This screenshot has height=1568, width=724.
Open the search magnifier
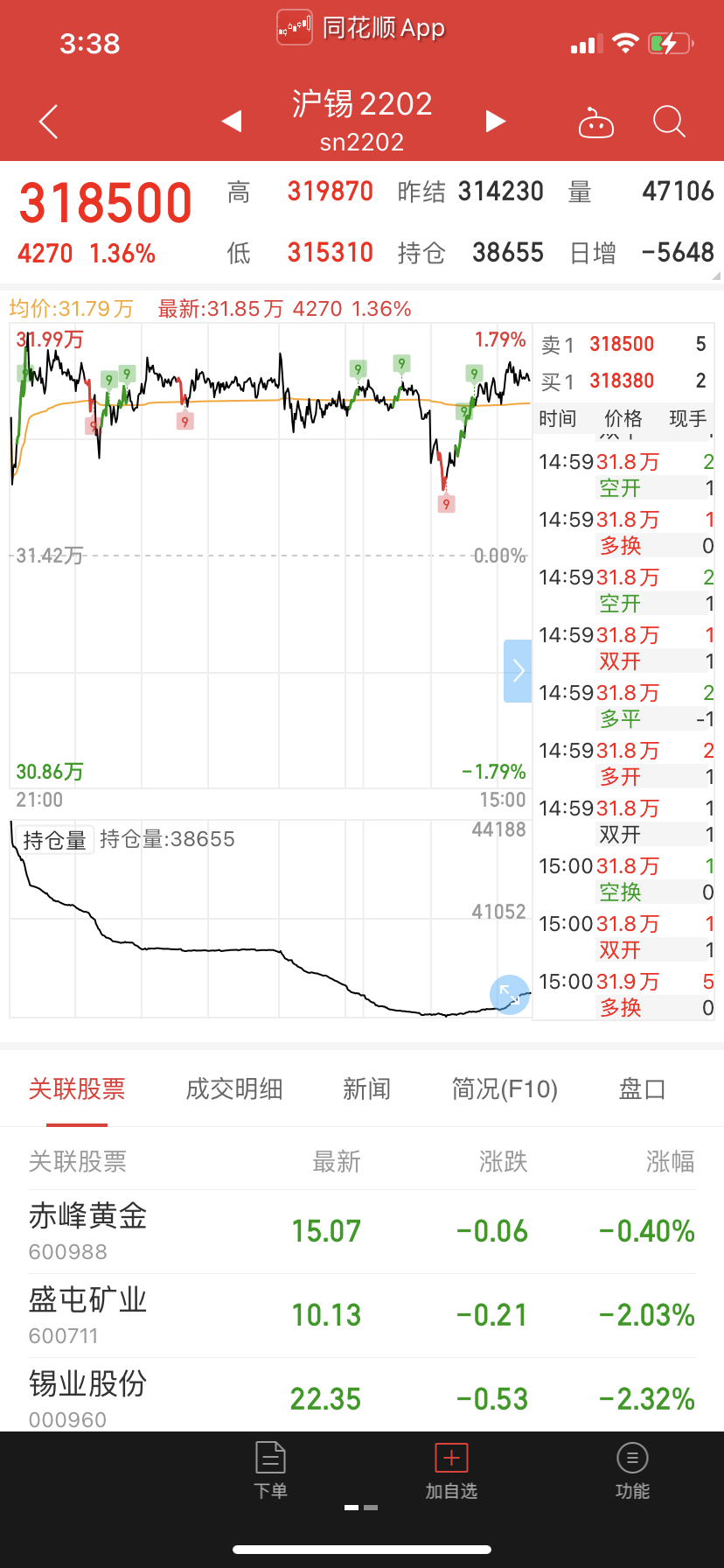pos(669,122)
